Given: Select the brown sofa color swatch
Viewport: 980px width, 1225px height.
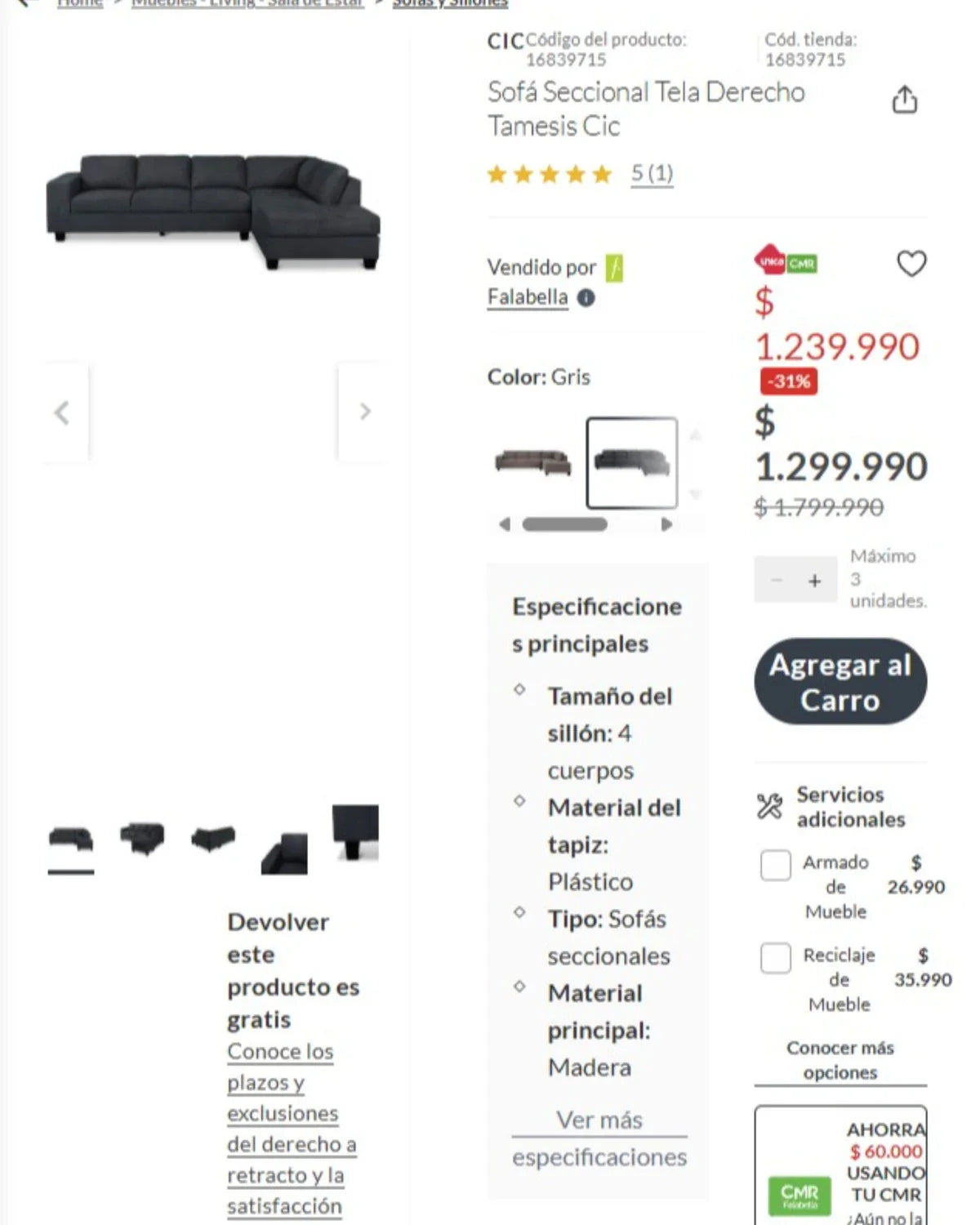Looking at the screenshot, I should [533, 462].
